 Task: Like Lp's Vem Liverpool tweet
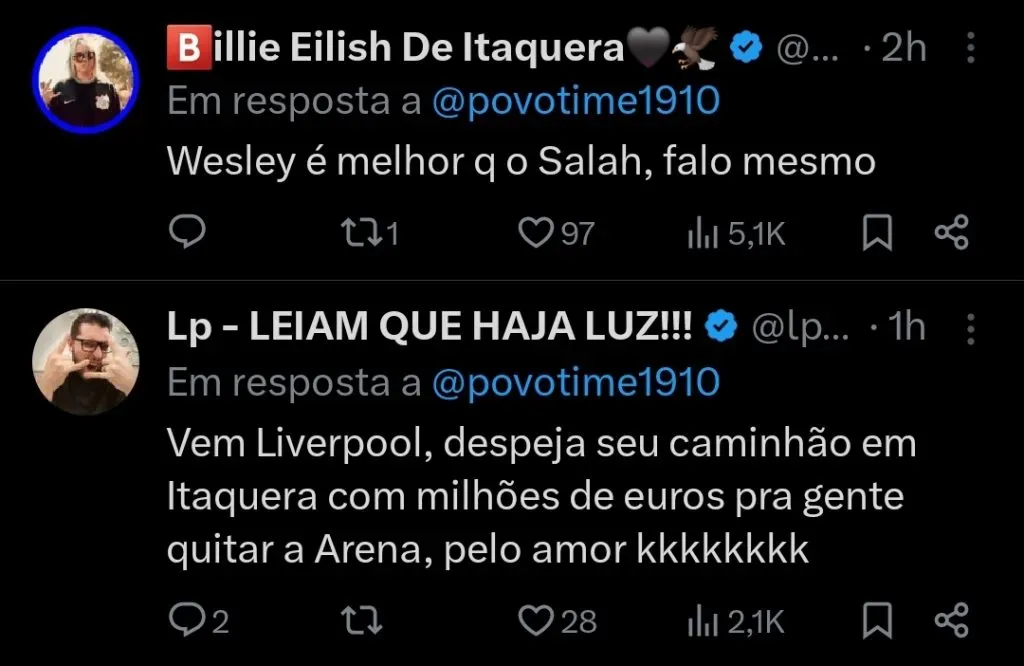[538, 621]
